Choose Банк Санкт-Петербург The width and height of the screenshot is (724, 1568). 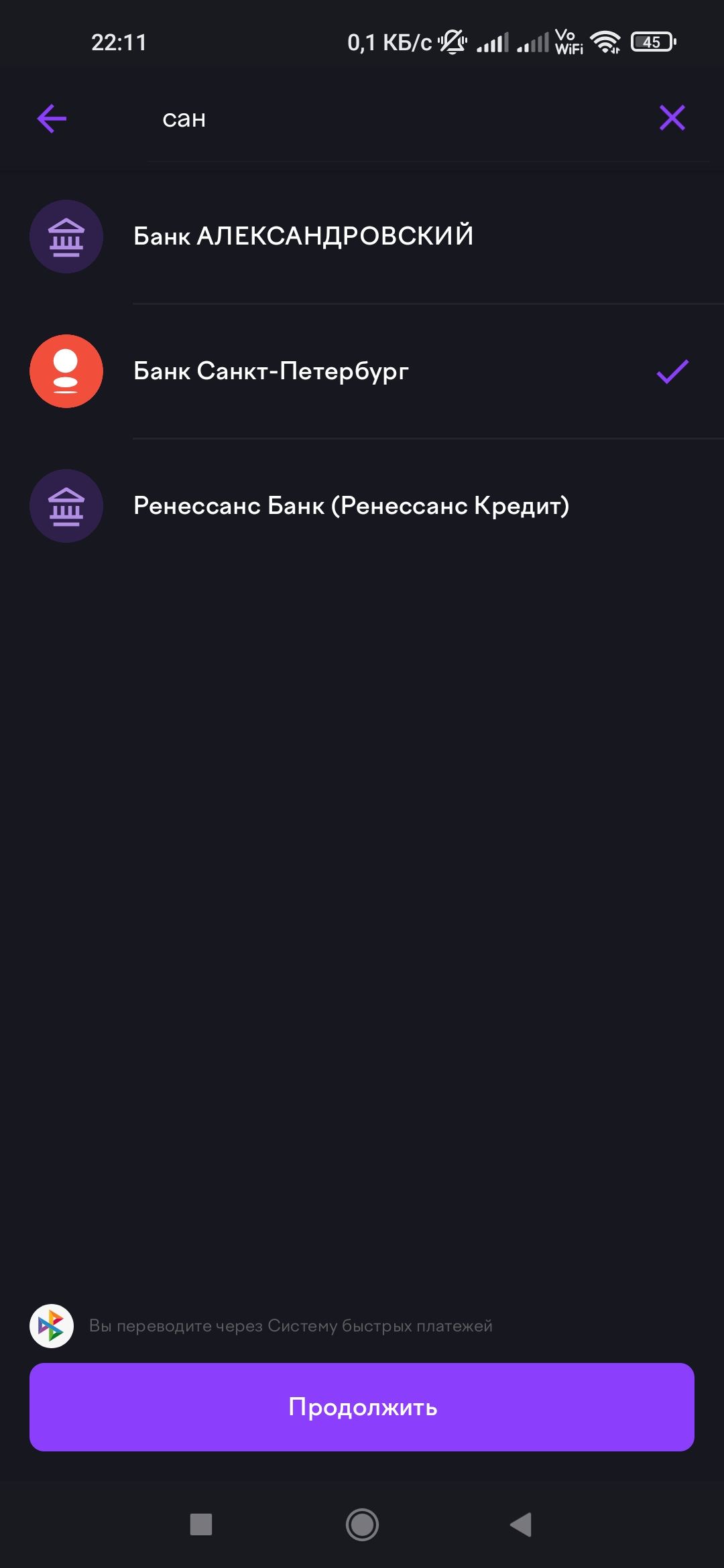tap(271, 371)
